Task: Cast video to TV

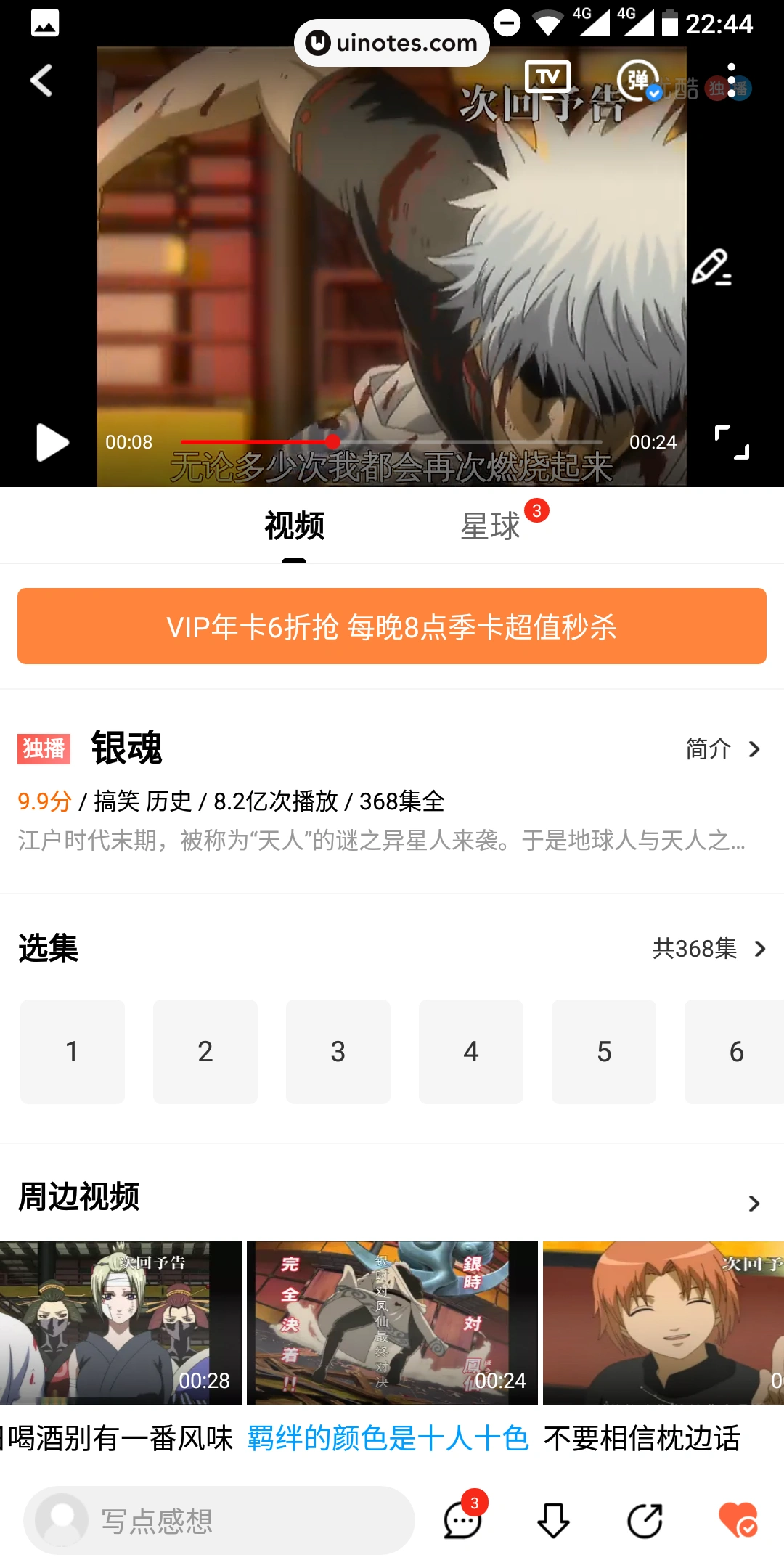Action: point(547,78)
